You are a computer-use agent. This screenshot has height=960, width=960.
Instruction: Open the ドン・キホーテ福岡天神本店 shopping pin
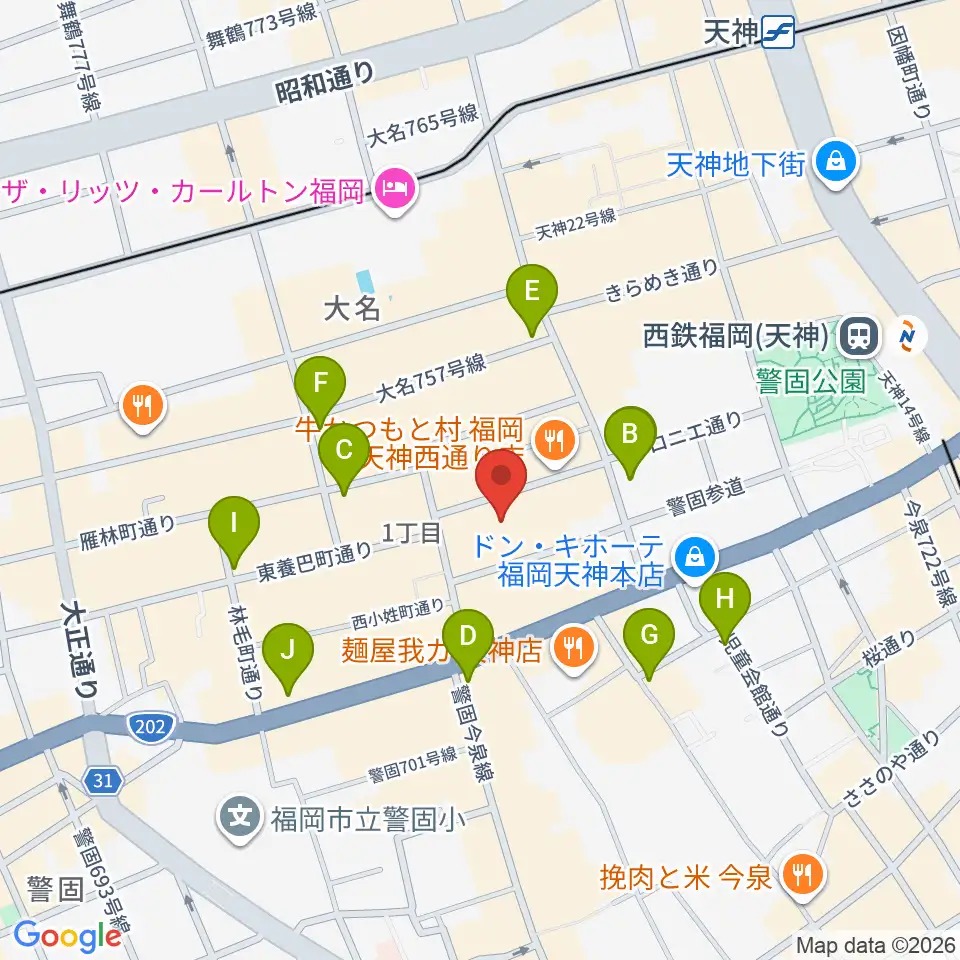696,558
